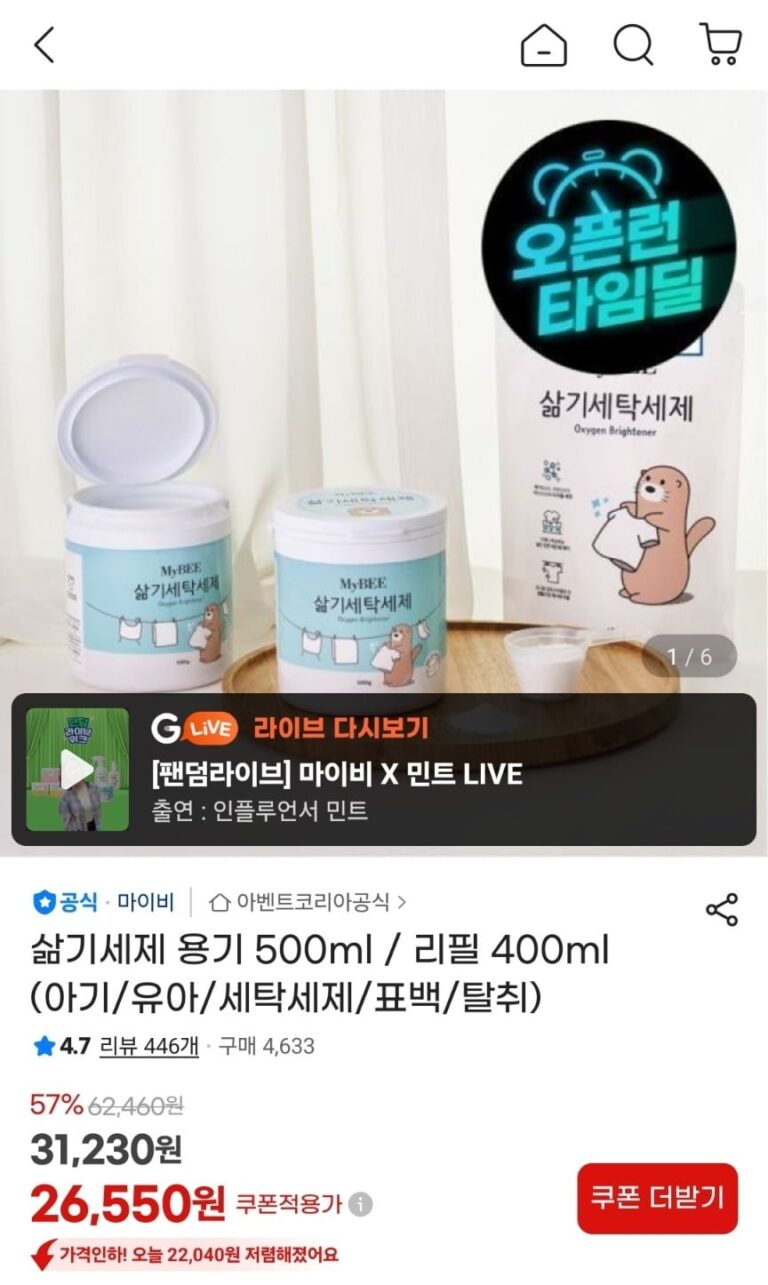Viewport: 768px width, 1285px height.
Task: Visit the 아벤트코리아공식 store
Action: click(310, 902)
